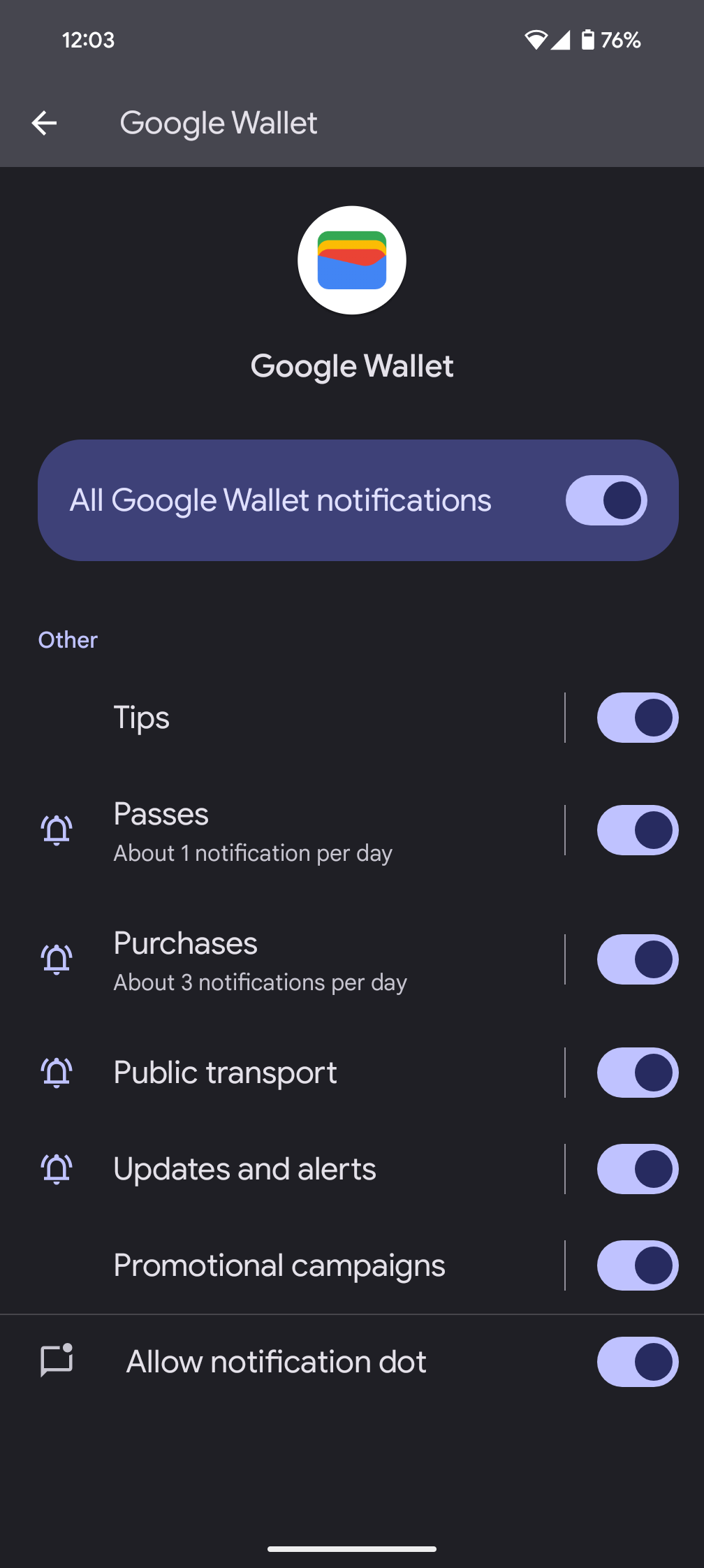This screenshot has height=1568, width=704.
Task: Select the Purchases notification row
Action: (x=279, y=959)
